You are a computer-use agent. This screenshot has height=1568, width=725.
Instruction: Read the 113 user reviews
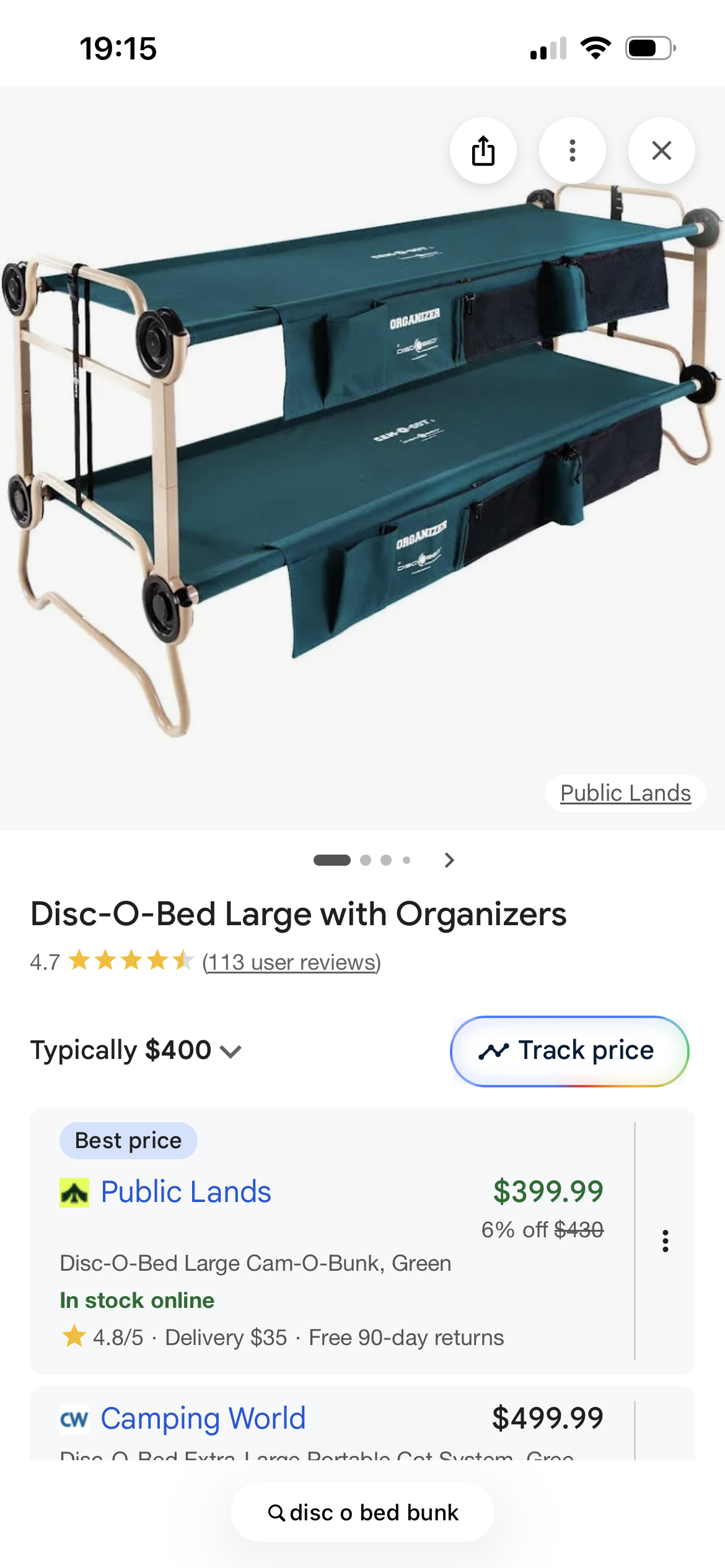(291, 962)
